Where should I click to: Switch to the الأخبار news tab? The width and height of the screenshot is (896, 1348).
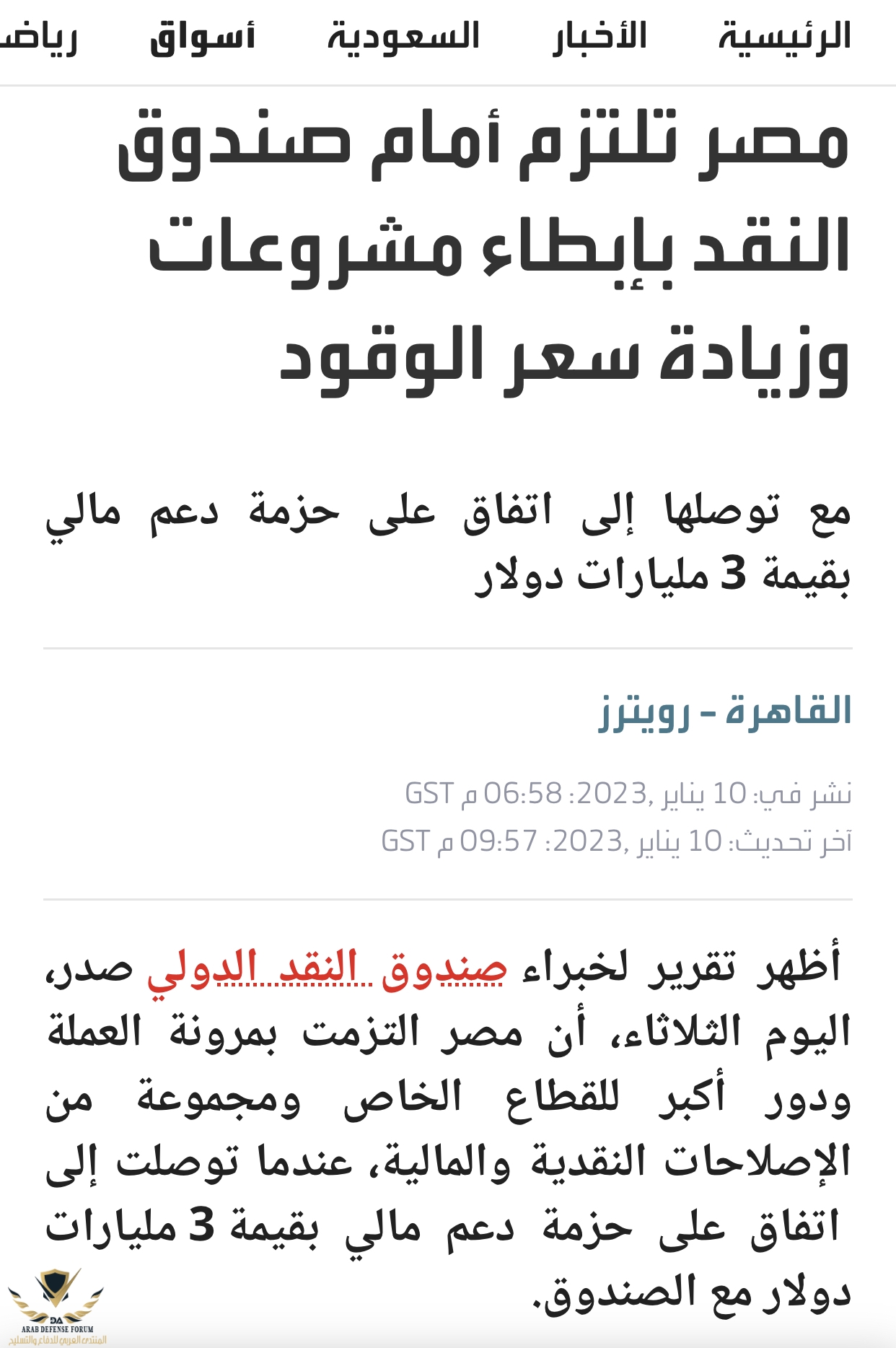click(x=599, y=36)
